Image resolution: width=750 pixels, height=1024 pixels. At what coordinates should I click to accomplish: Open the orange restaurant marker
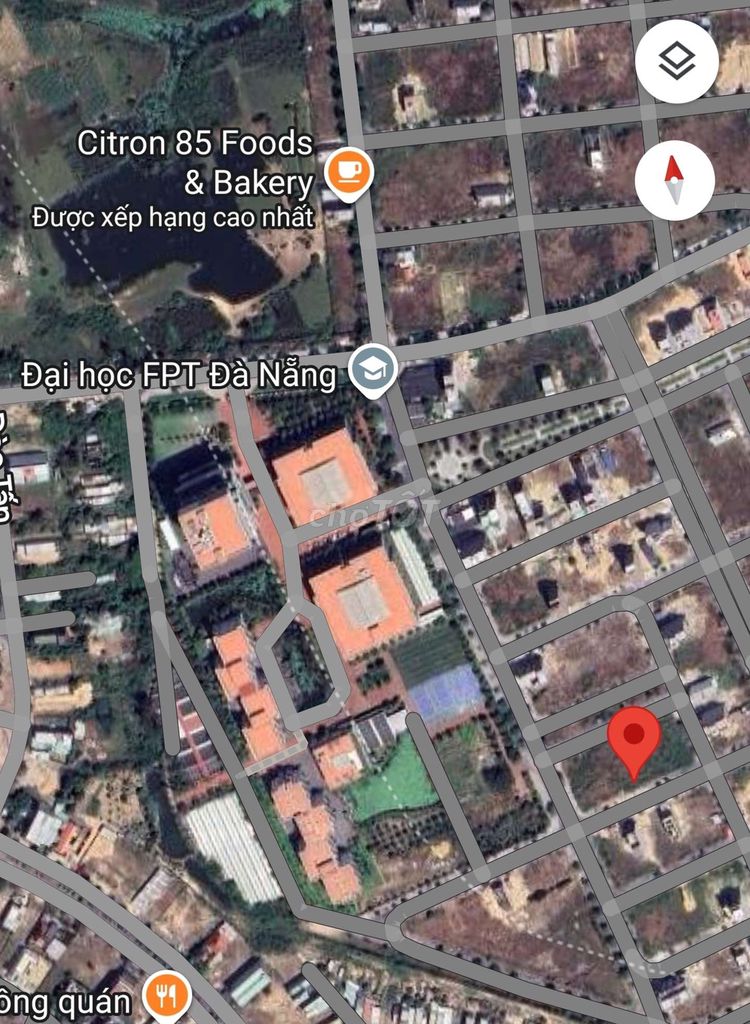[167, 996]
